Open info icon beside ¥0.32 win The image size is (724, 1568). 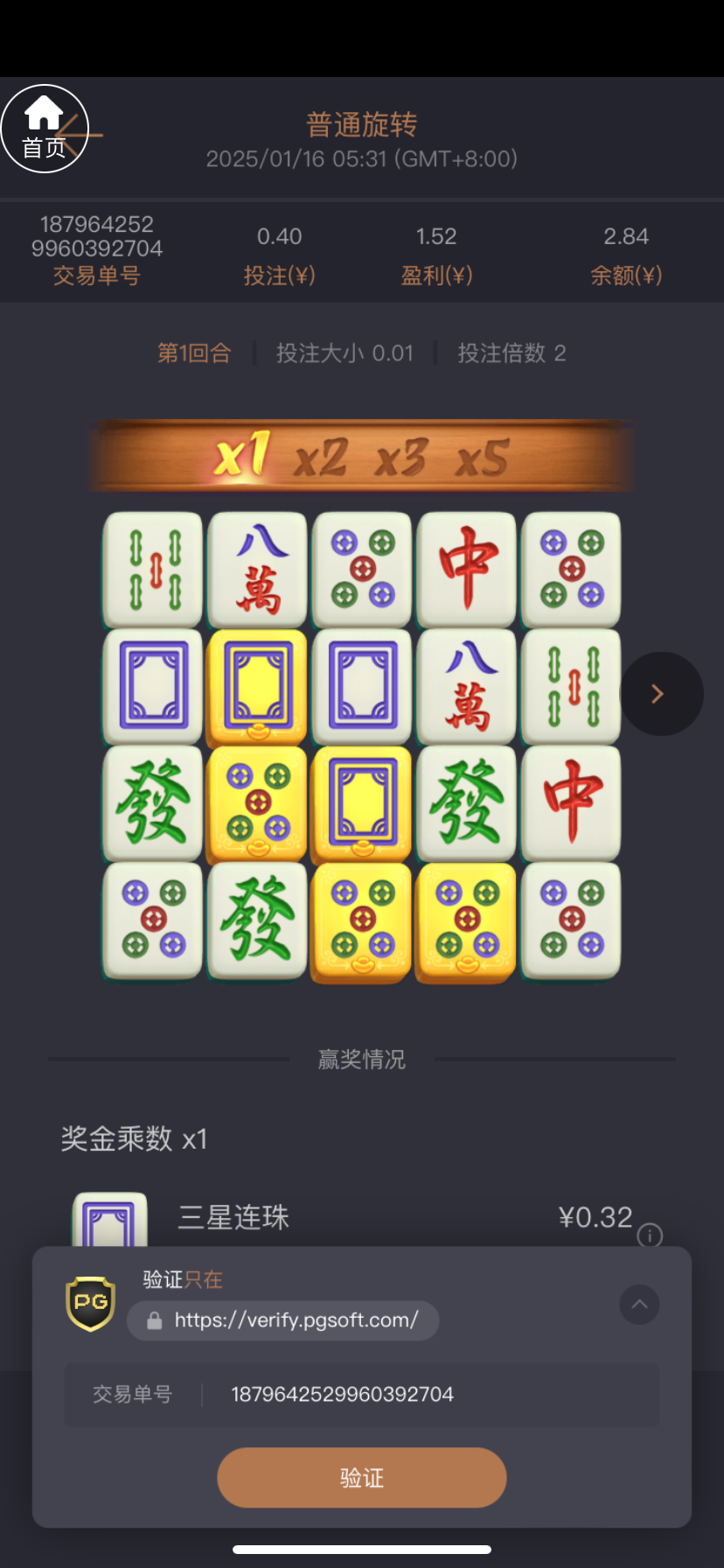(650, 1235)
